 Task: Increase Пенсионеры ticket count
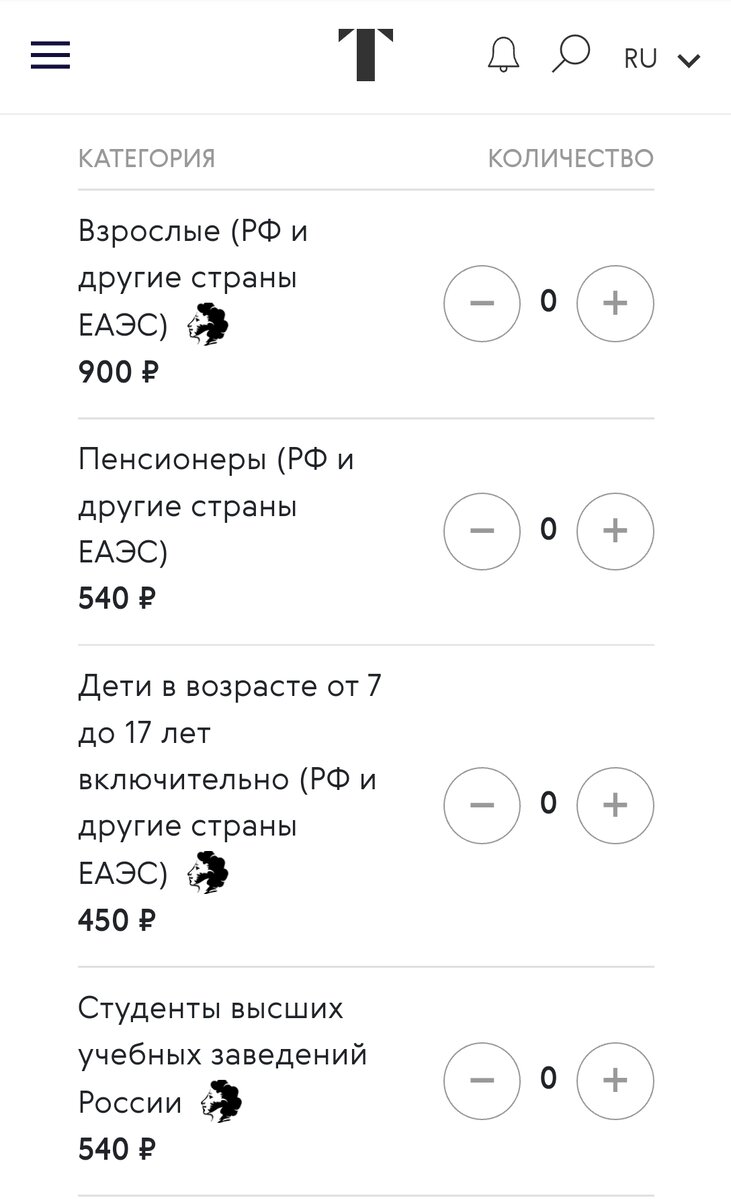tap(614, 531)
